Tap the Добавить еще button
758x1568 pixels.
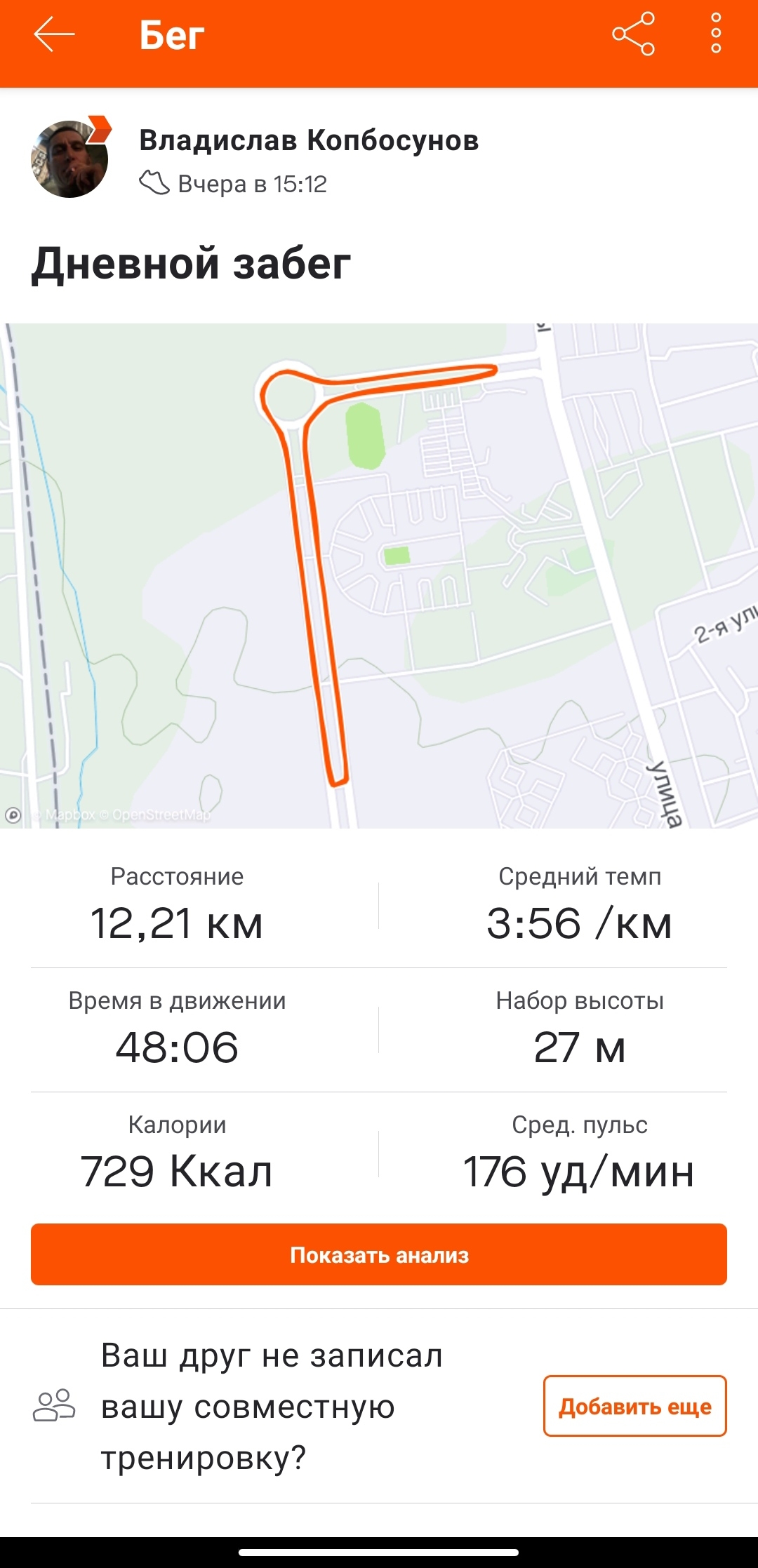coord(634,1406)
